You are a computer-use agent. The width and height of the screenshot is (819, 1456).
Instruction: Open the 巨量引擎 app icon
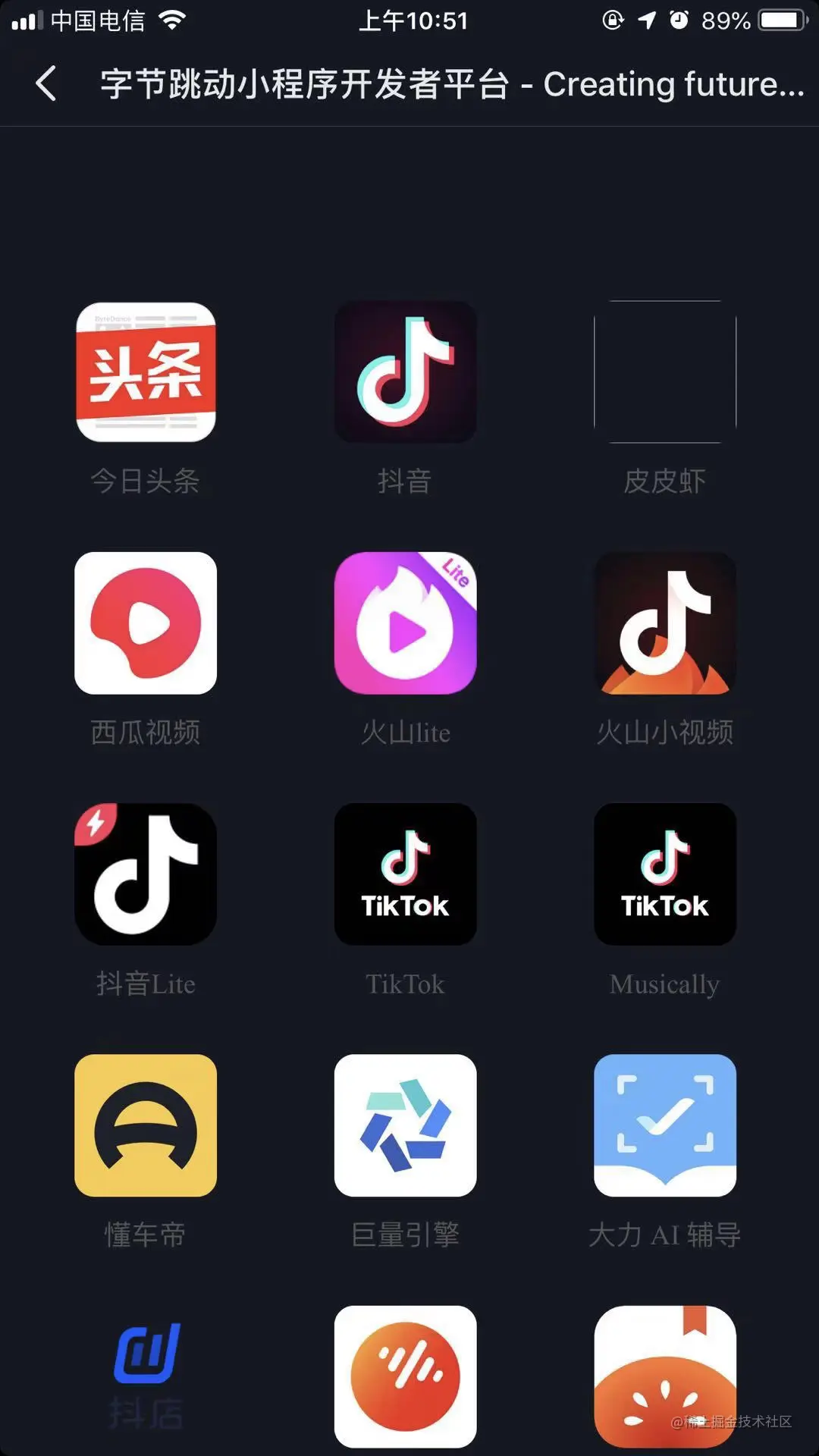point(406,1125)
